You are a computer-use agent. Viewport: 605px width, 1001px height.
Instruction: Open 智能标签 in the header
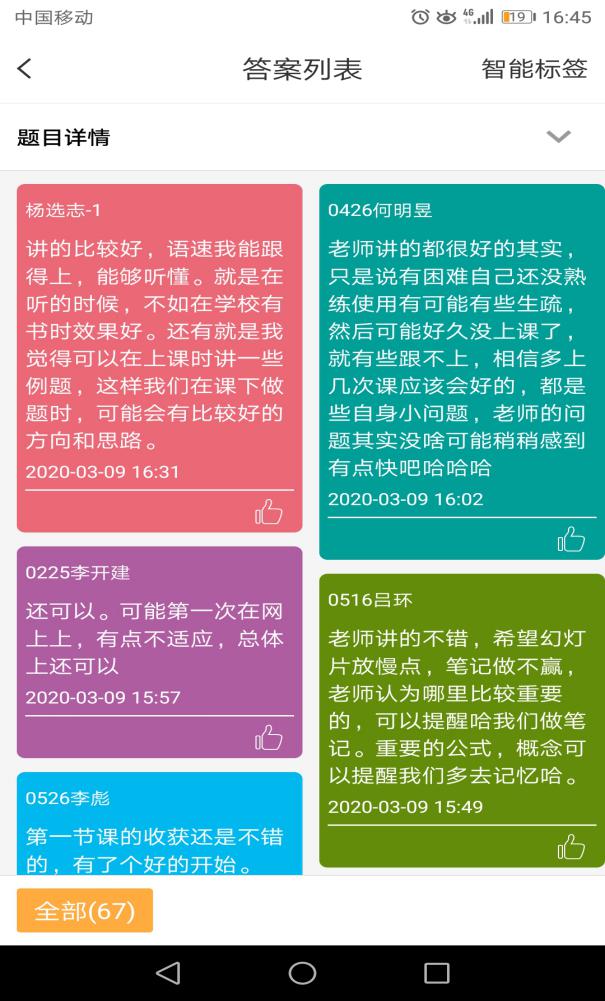click(x=534, y=69)
